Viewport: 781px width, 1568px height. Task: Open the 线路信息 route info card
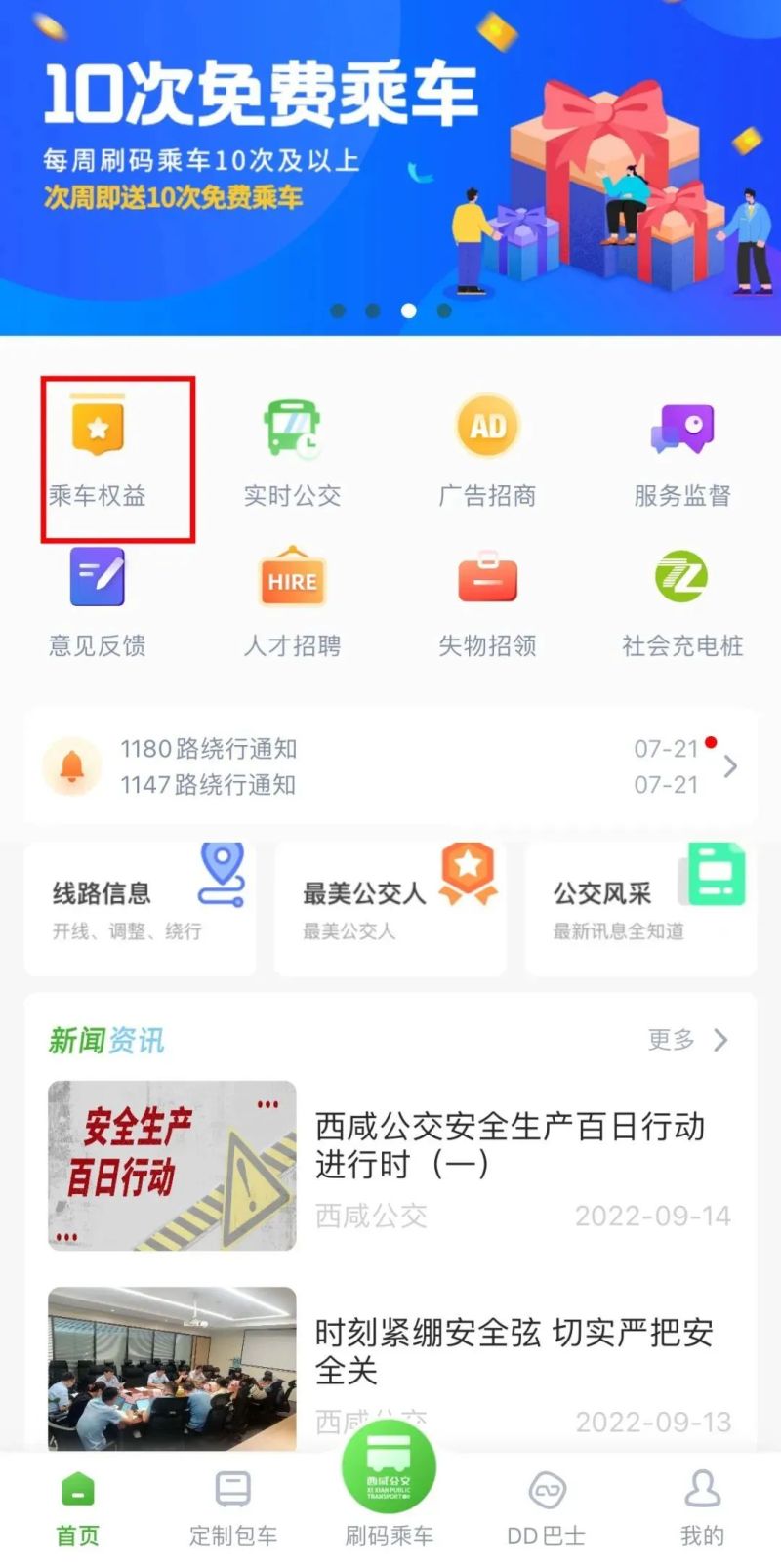pos(140,909)
